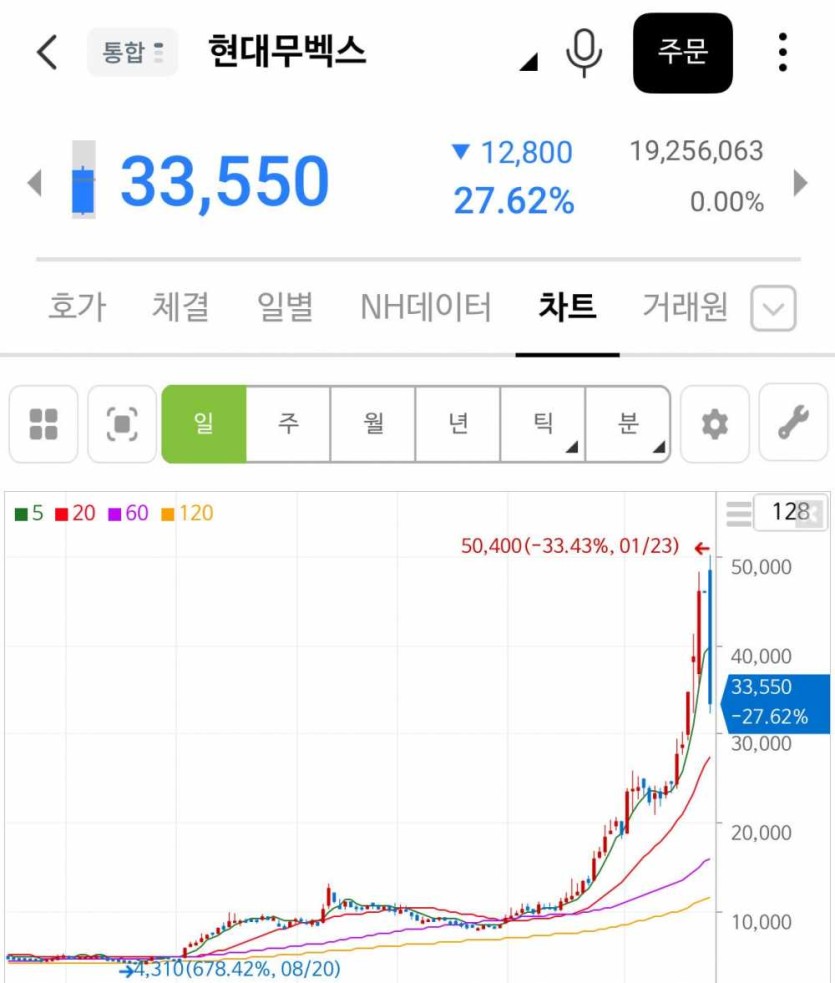Start voice search with the microphone
Image resolution: width=835 pixels, height=983 pixels.
(584, 52)
